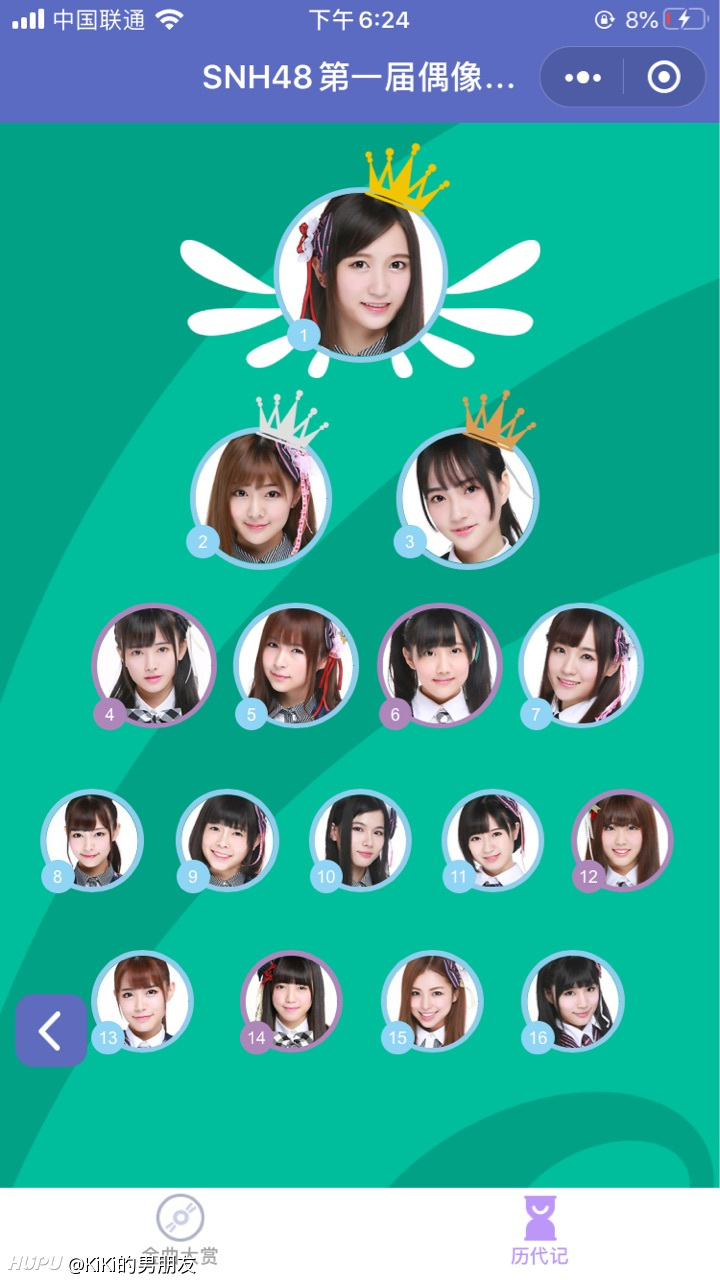
Task: Open the rank 1 member portrait
Action: (x=361, y=274)
